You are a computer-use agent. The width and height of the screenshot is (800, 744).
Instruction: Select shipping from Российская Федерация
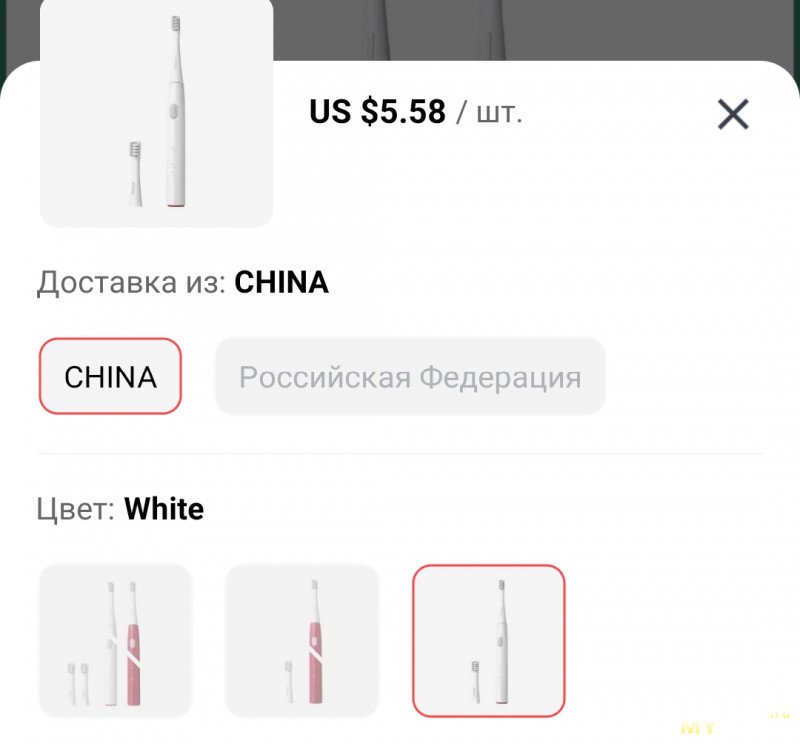[410, 377]
